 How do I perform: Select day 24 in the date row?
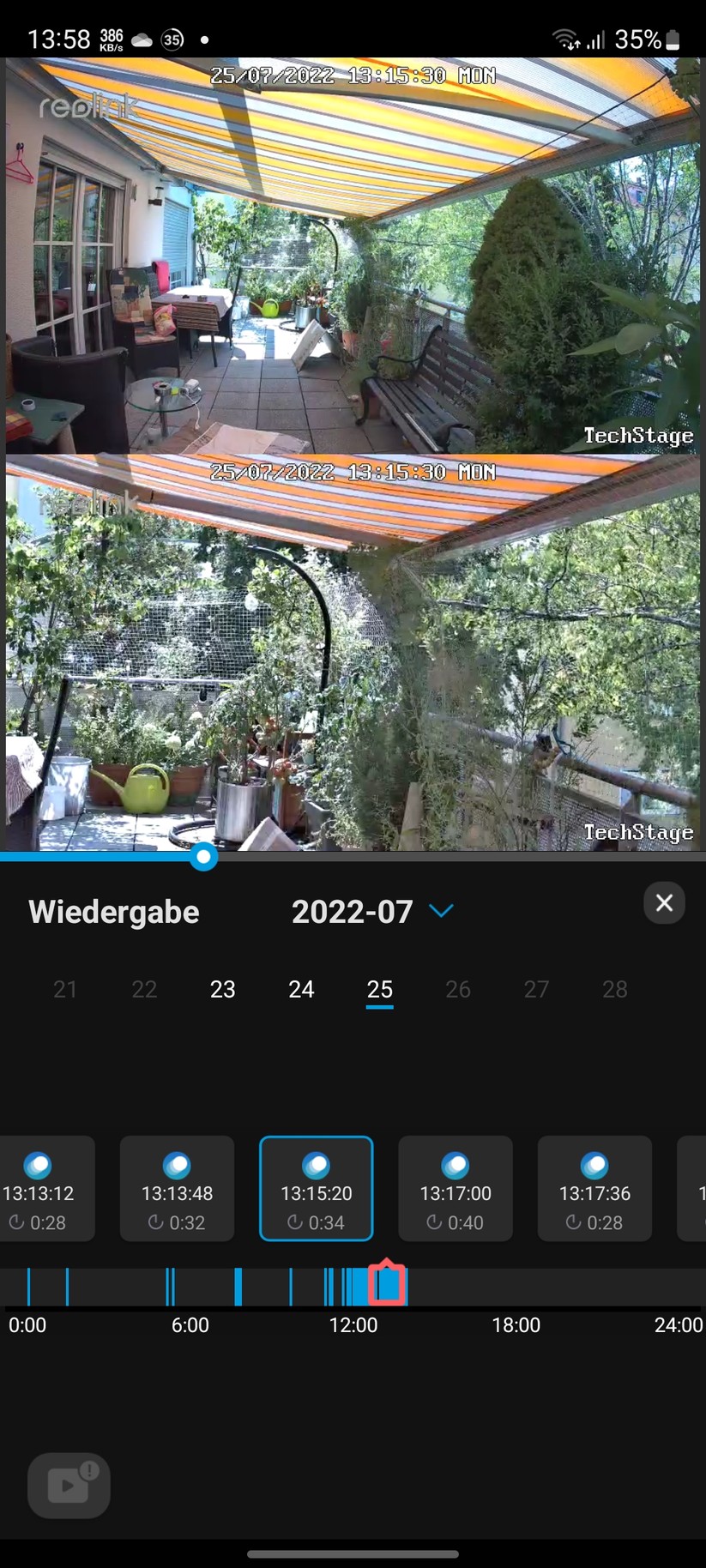pos(301,989)
